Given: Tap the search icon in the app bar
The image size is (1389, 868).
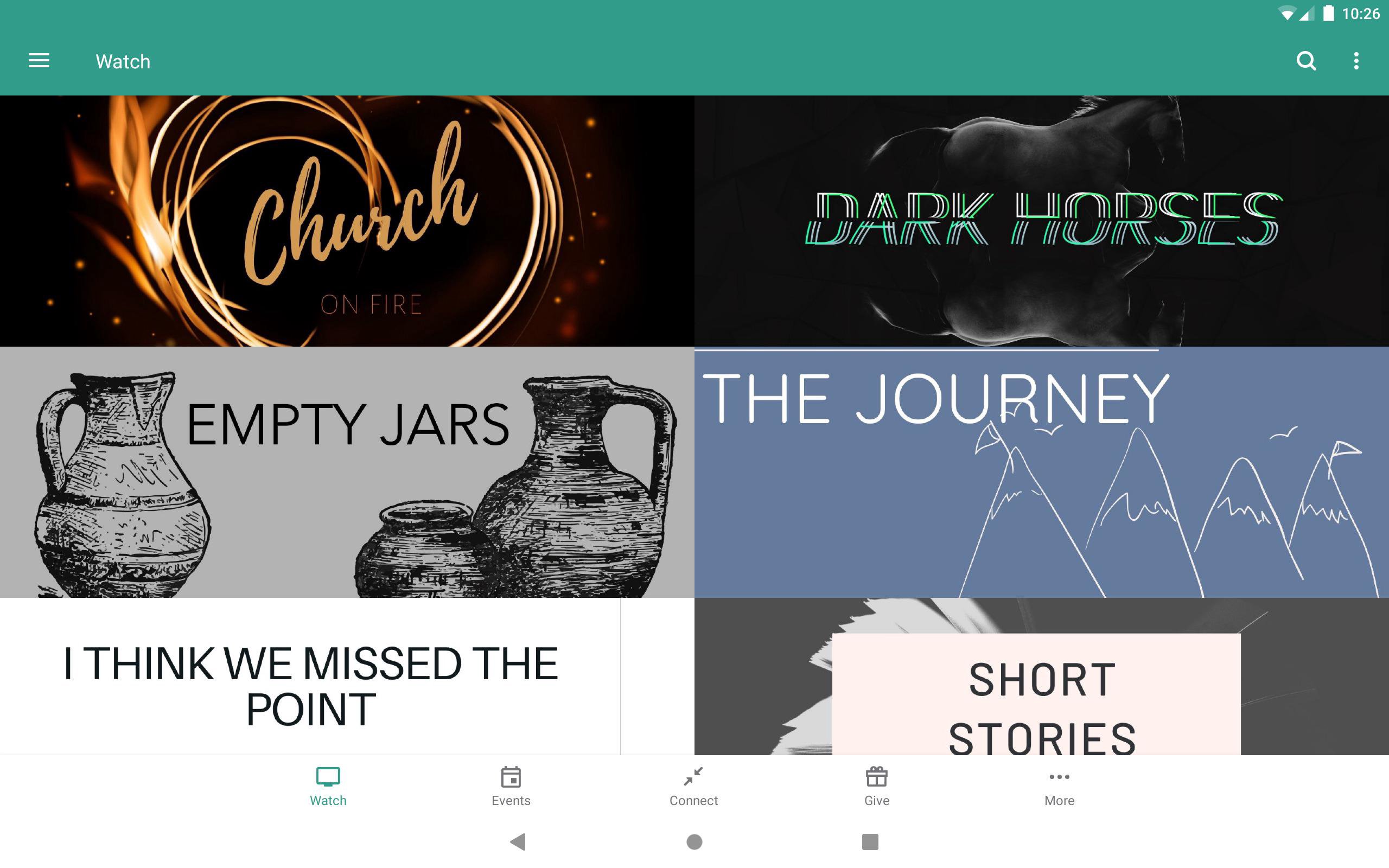Looking at the screenshot, I should coord(1306,61).
